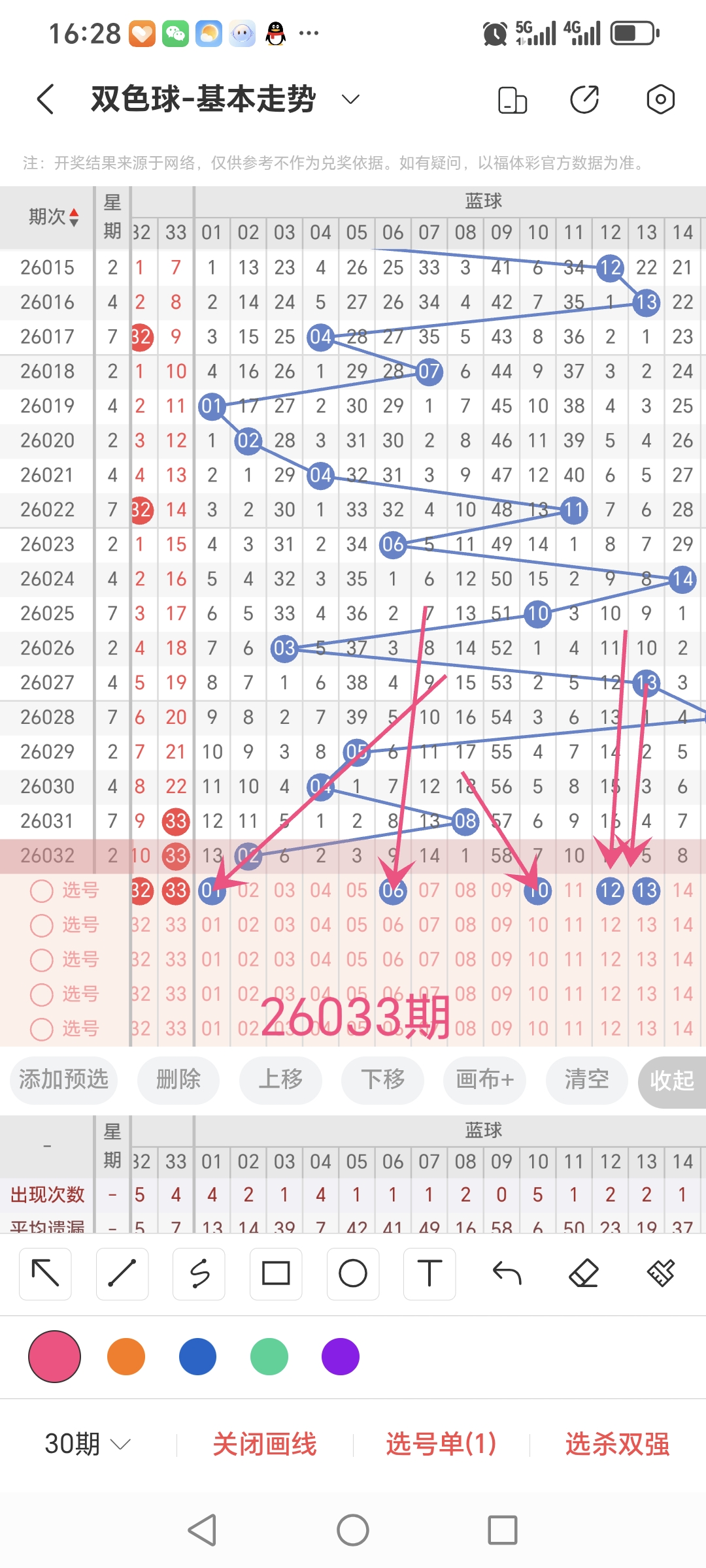This screenshot has height=1568, width=706.
Task: Open the share icon in title bar
Action: coord(585,99)
